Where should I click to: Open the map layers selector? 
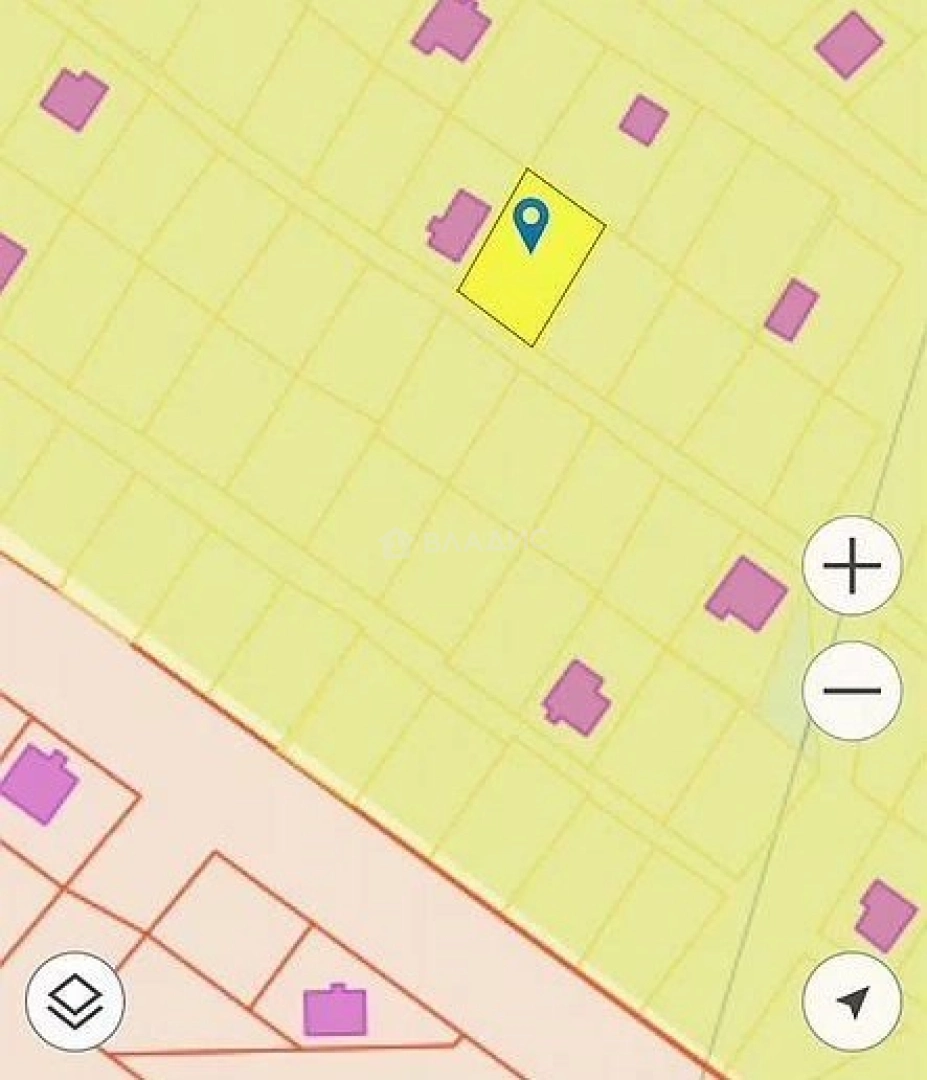[75, 1001]
